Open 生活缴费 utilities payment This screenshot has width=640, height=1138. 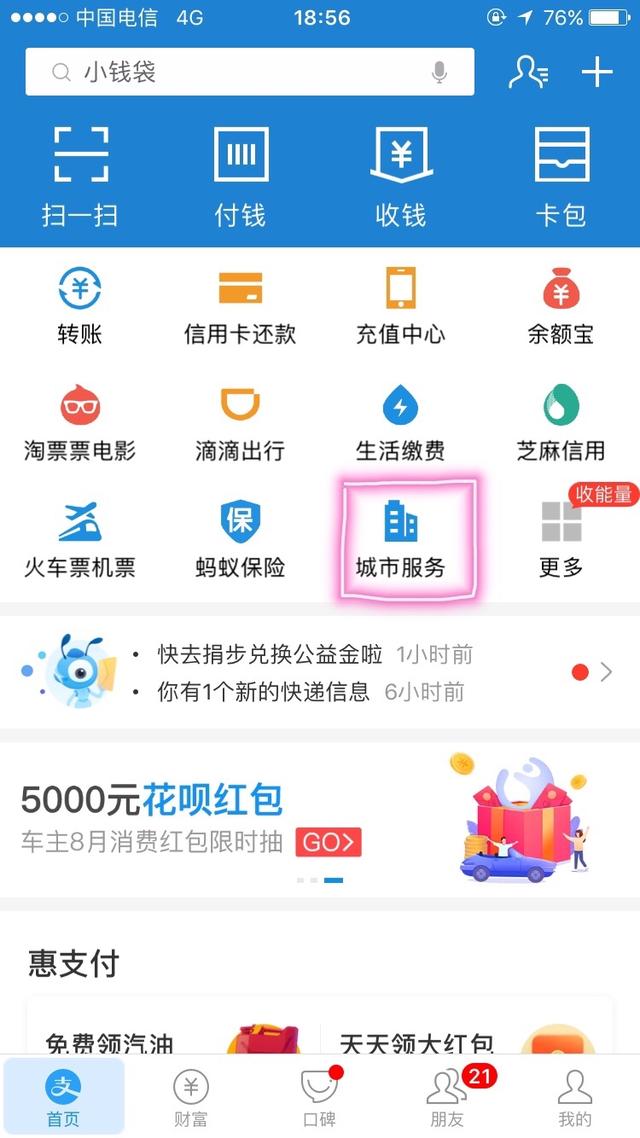pyautogui.click(x=401, y=423)
